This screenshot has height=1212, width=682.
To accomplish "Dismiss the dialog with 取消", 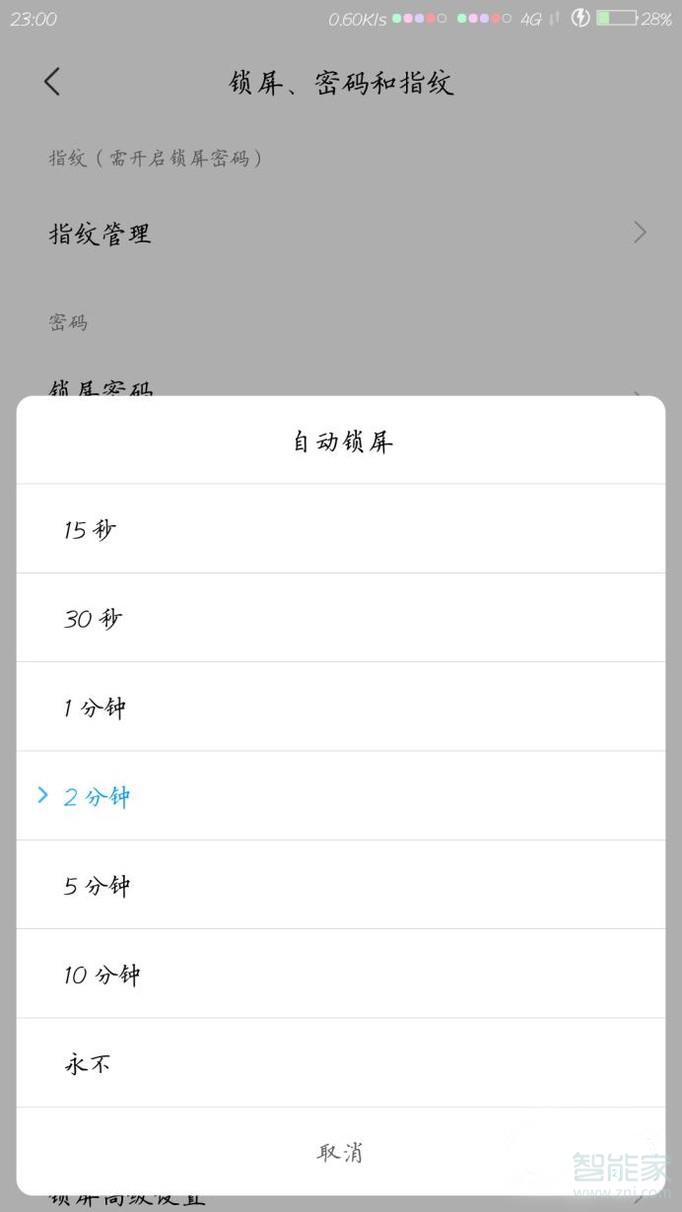I will coord(340,1152).
